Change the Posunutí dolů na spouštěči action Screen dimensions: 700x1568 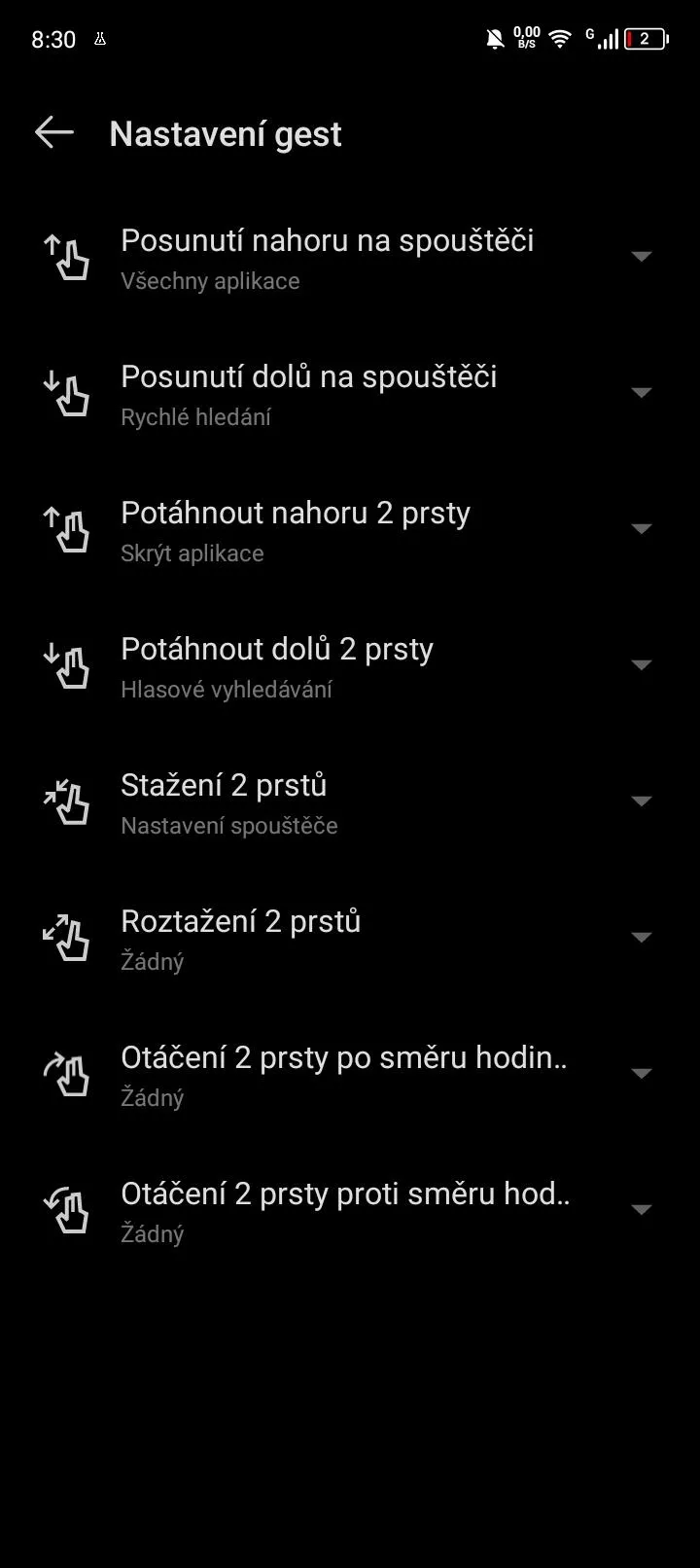(350, 394)
